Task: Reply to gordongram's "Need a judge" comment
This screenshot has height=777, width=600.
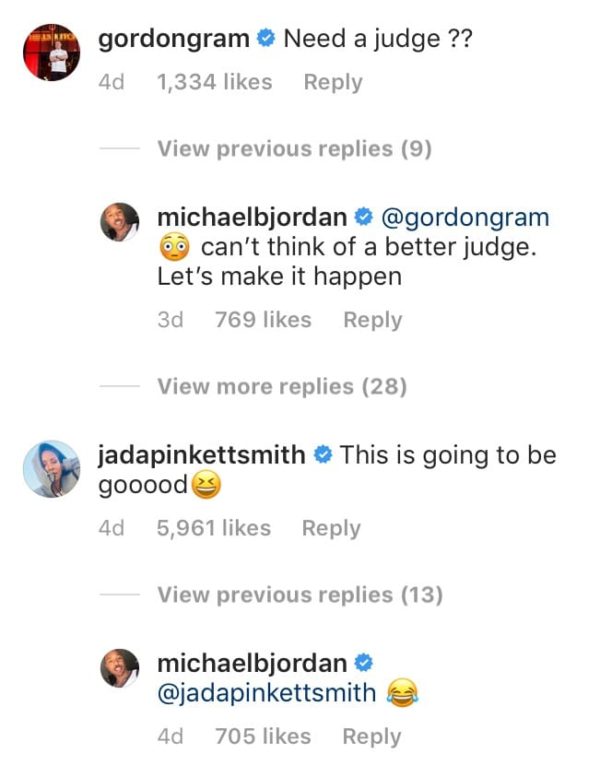Action: point(332,82)
